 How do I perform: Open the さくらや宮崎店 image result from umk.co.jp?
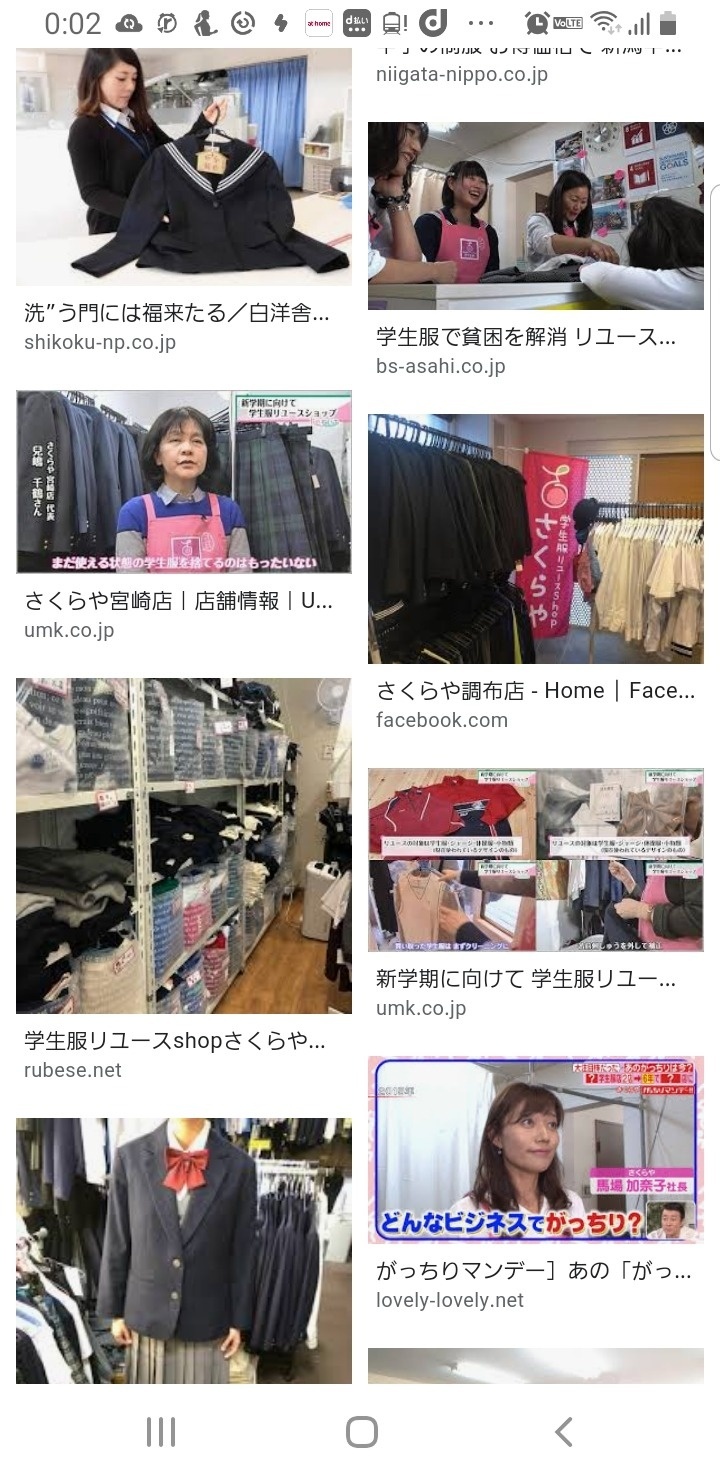pos(184,482)
